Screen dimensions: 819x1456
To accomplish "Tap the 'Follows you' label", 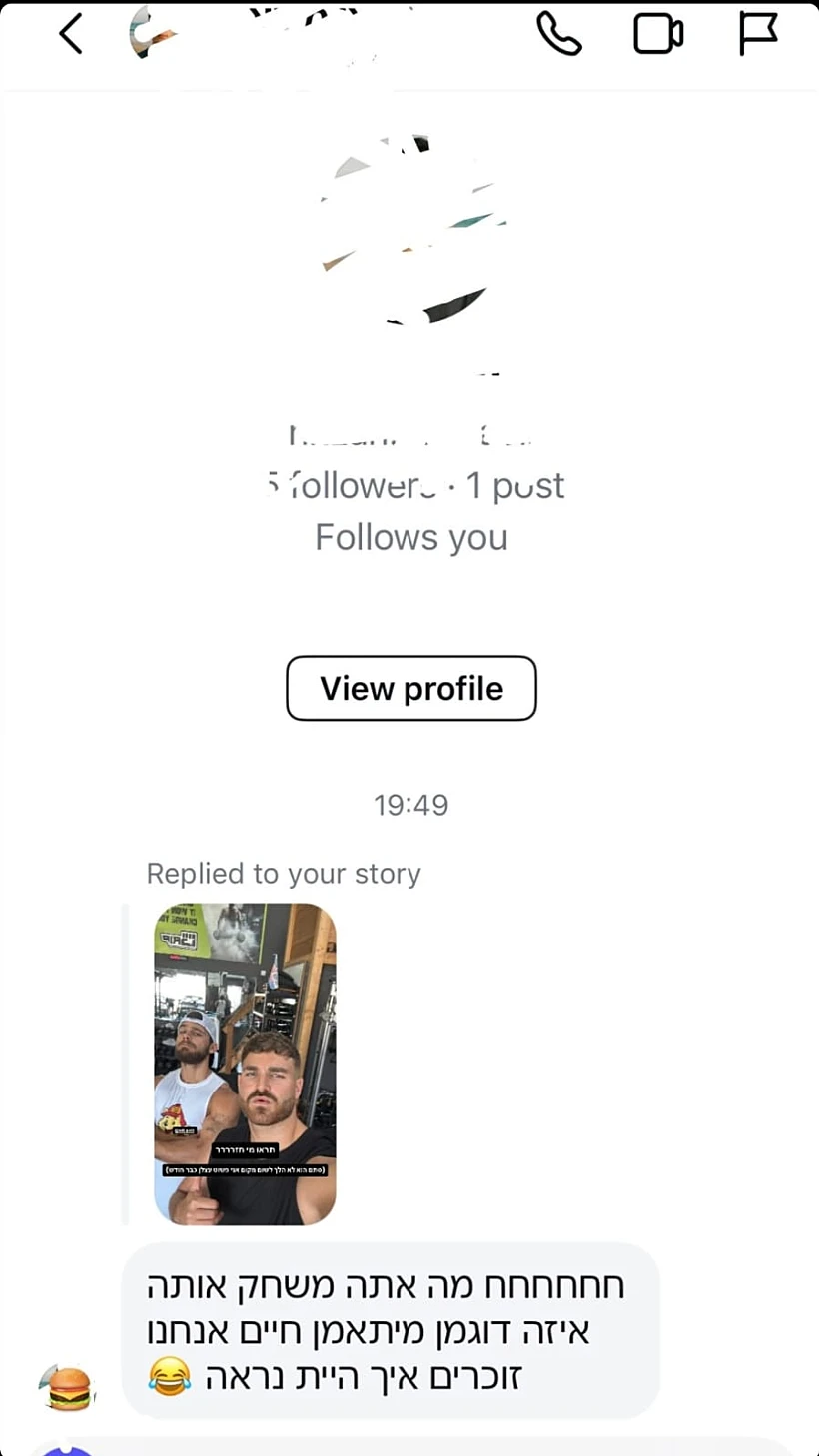I will click(410, 536).
